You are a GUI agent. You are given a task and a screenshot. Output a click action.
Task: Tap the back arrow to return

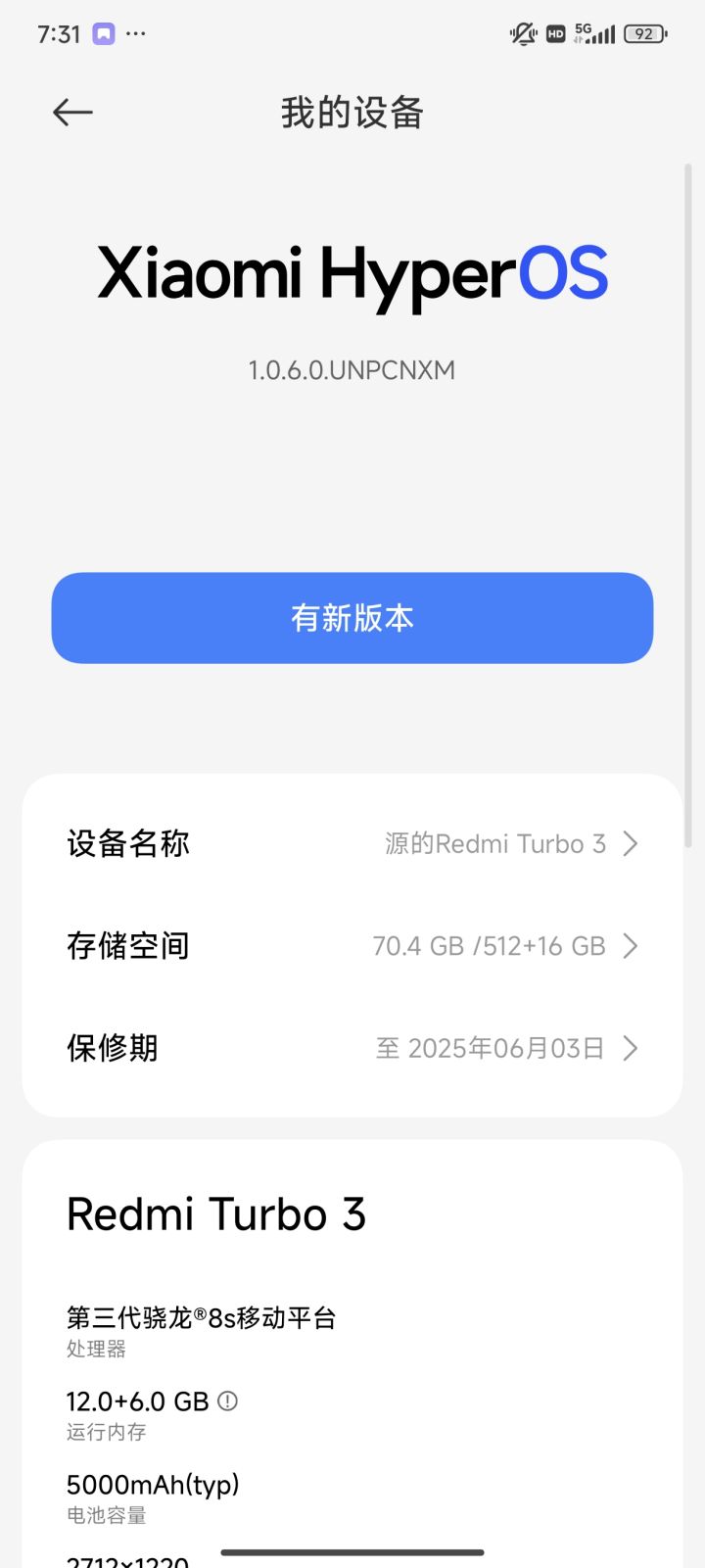(72, 113)
